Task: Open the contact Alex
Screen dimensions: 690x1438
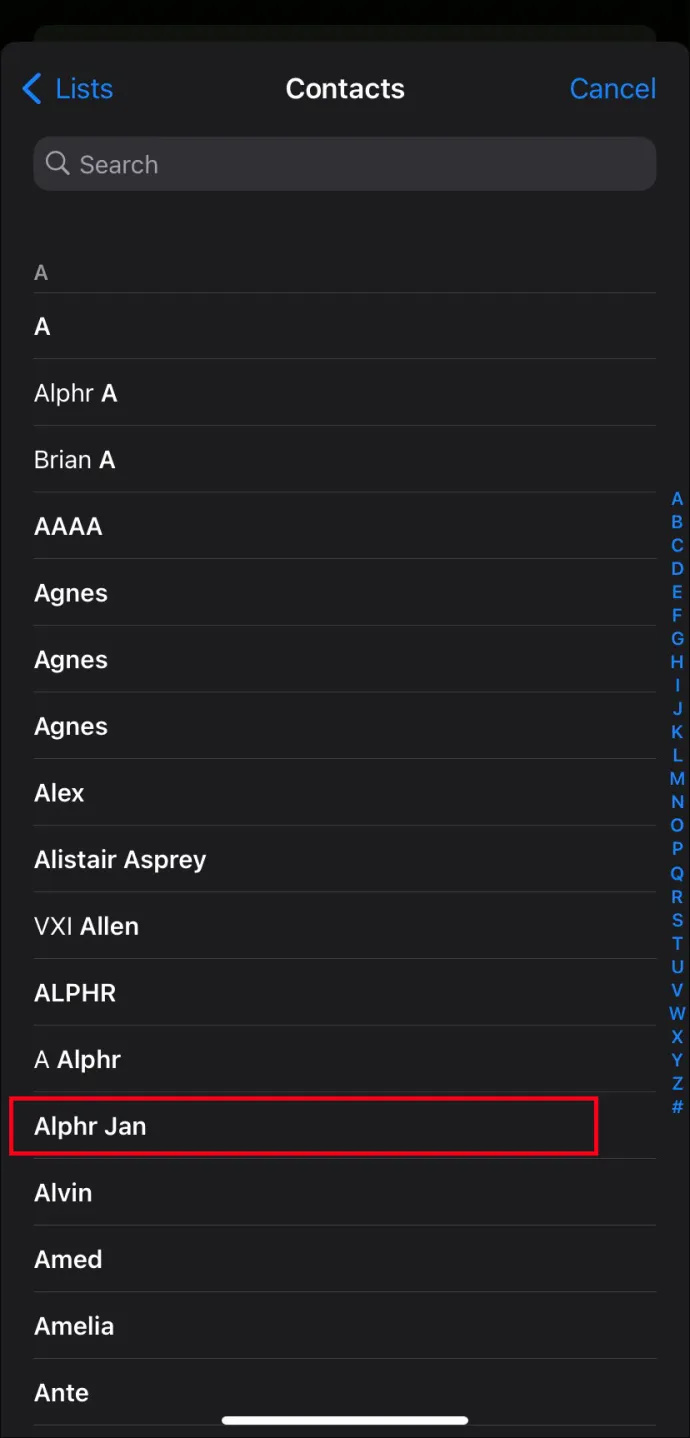Action: coord(345,793)
